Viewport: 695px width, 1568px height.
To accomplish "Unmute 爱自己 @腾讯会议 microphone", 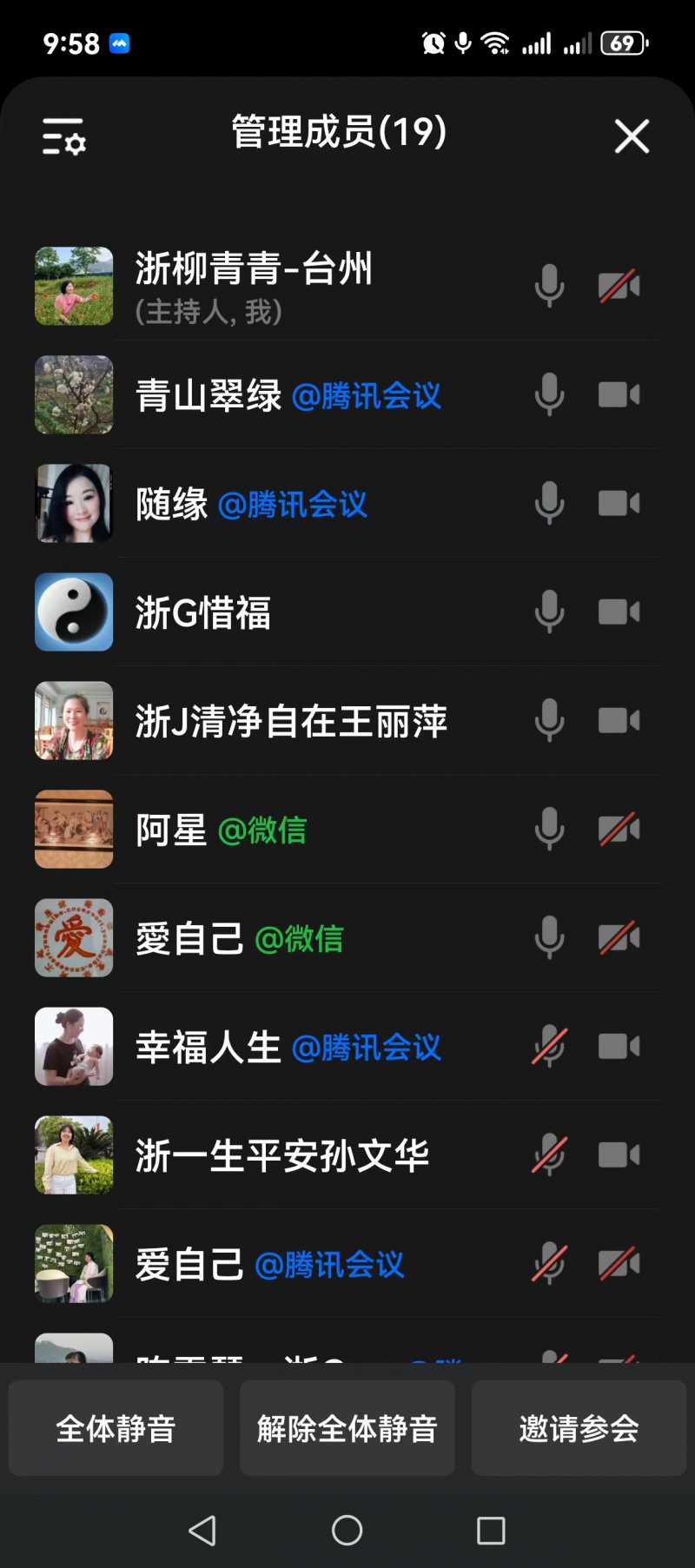I will 549,1264.
